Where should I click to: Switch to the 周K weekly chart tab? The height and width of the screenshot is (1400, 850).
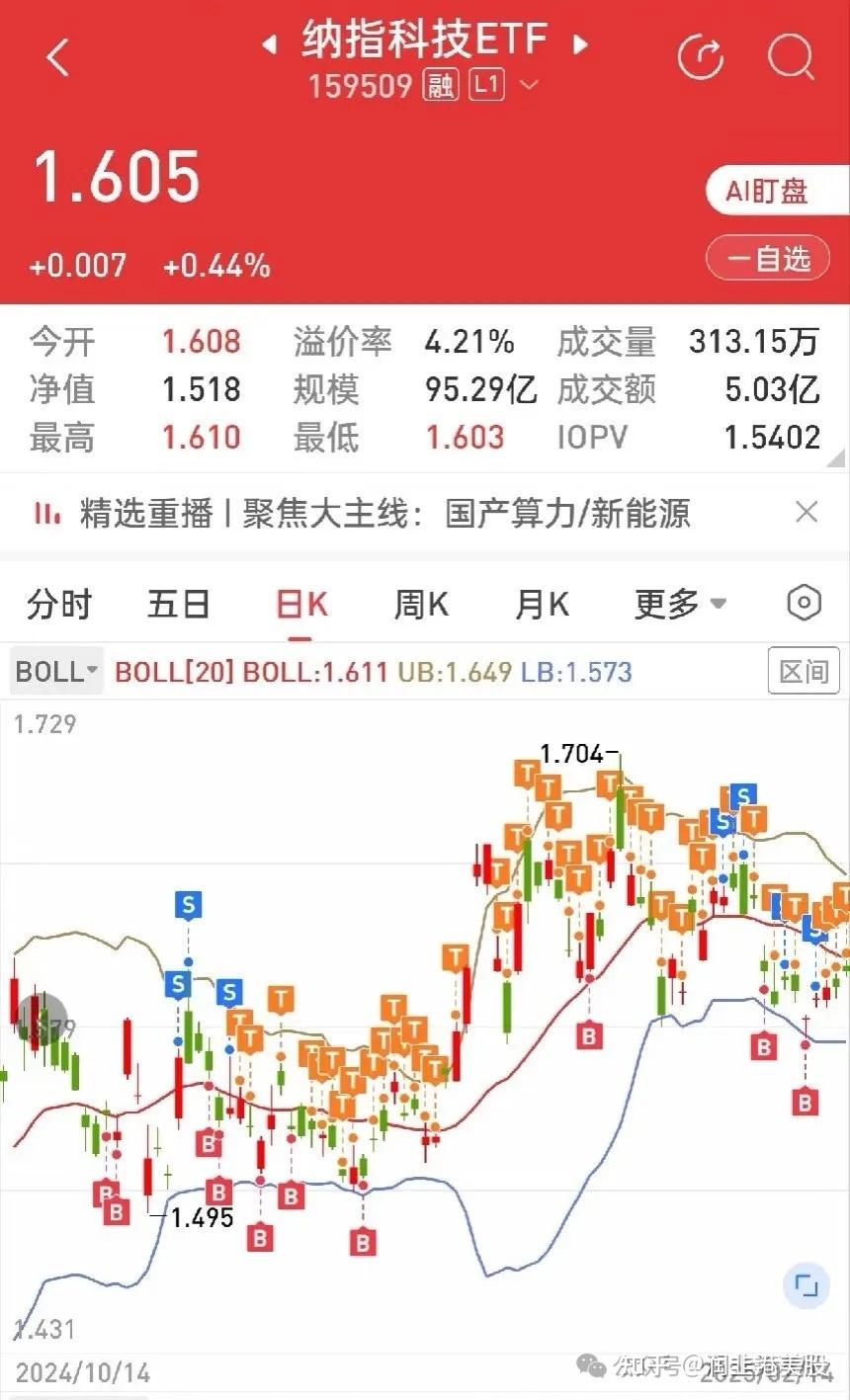(x=420, y=603)
